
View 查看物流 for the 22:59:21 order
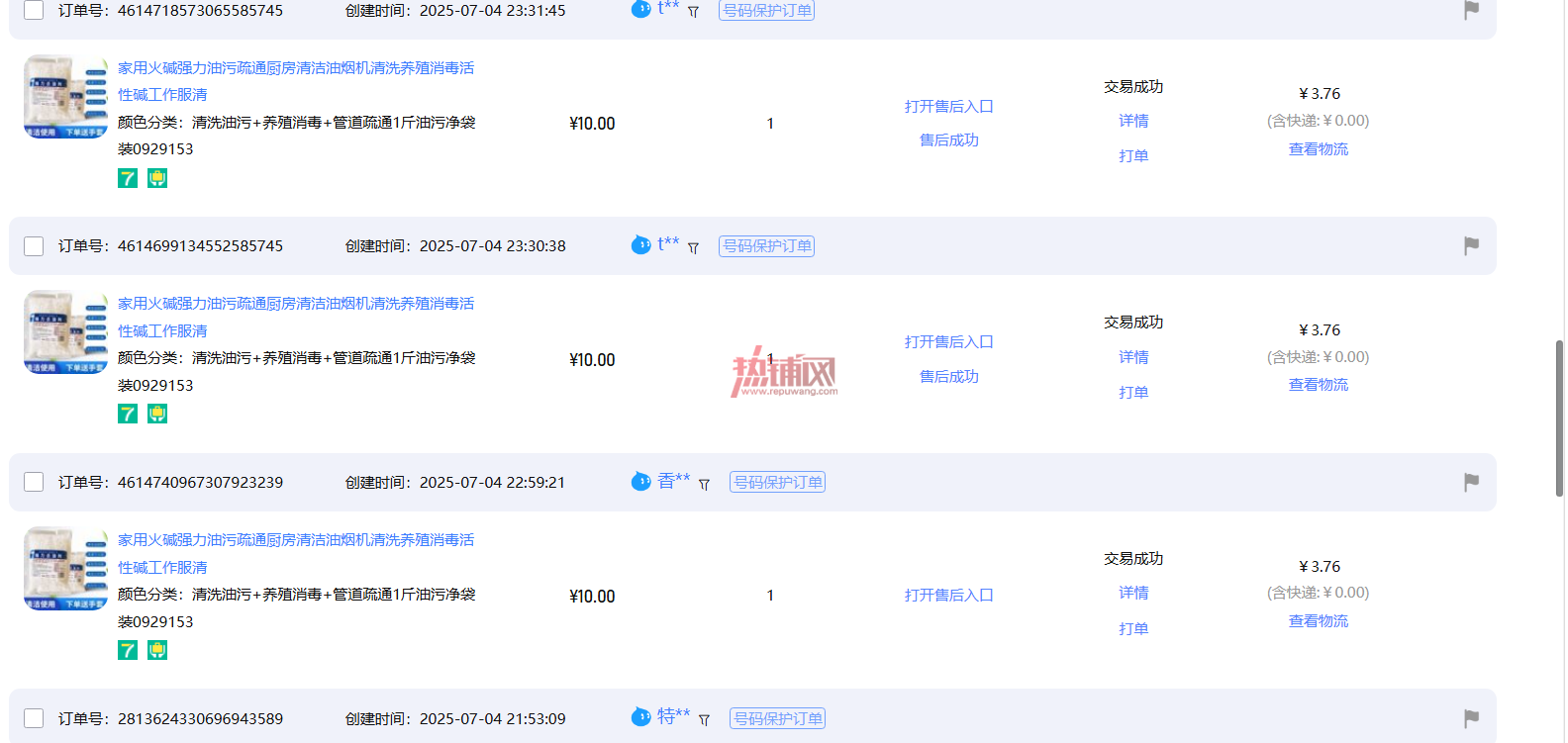(x=1318, y=620)
